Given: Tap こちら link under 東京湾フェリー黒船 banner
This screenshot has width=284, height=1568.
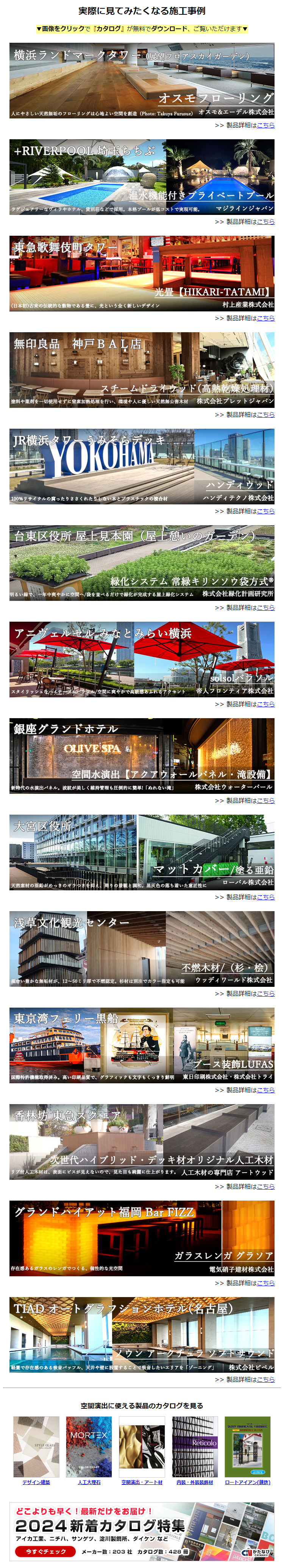Looking at the screenshot, I should point(265,1090).
